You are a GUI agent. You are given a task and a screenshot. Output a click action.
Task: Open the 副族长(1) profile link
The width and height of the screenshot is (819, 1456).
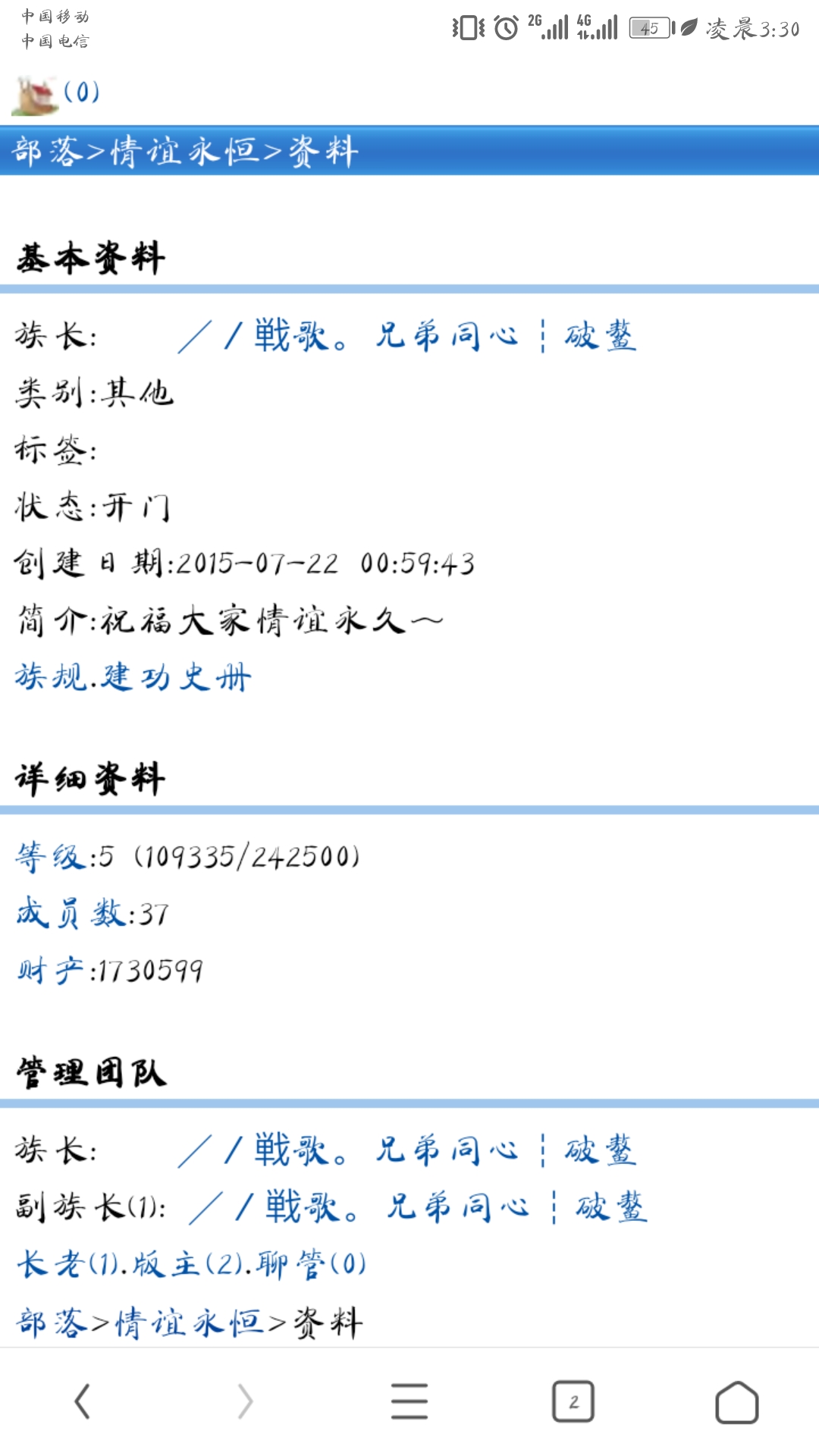419,1207
